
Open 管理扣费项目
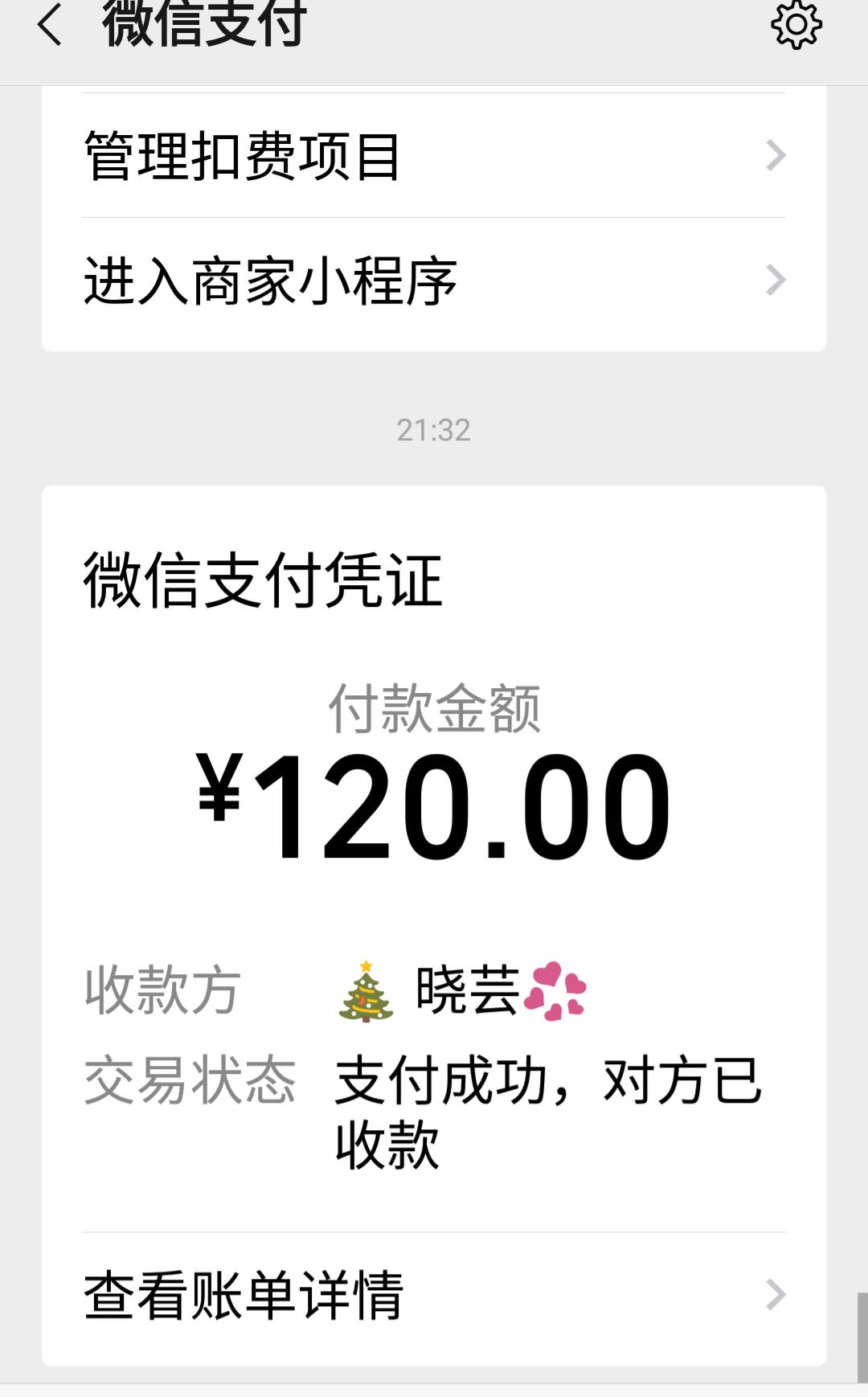pos(434,155)
